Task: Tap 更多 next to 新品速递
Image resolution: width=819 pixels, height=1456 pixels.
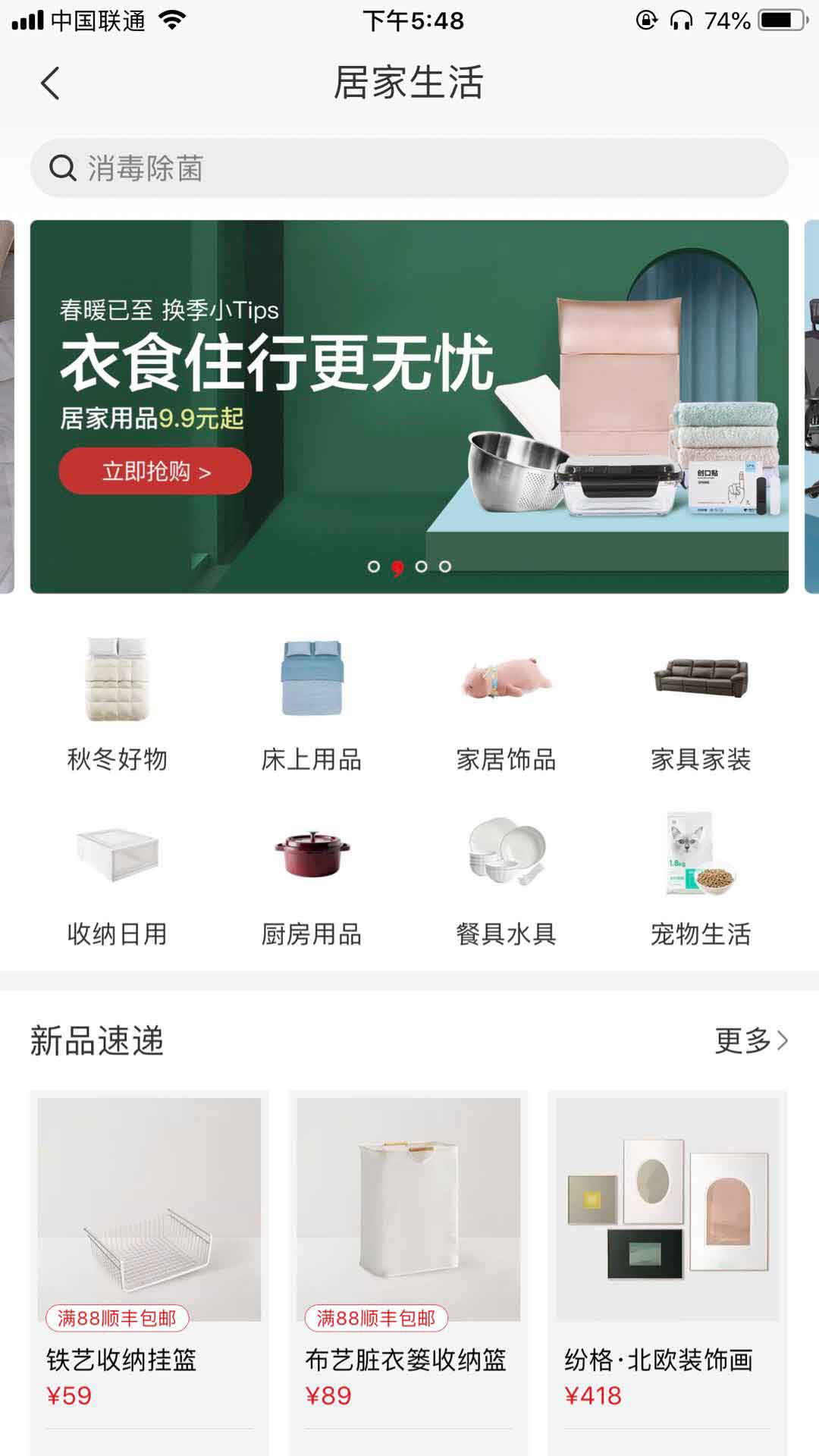Action: [x=751, y=1040]
